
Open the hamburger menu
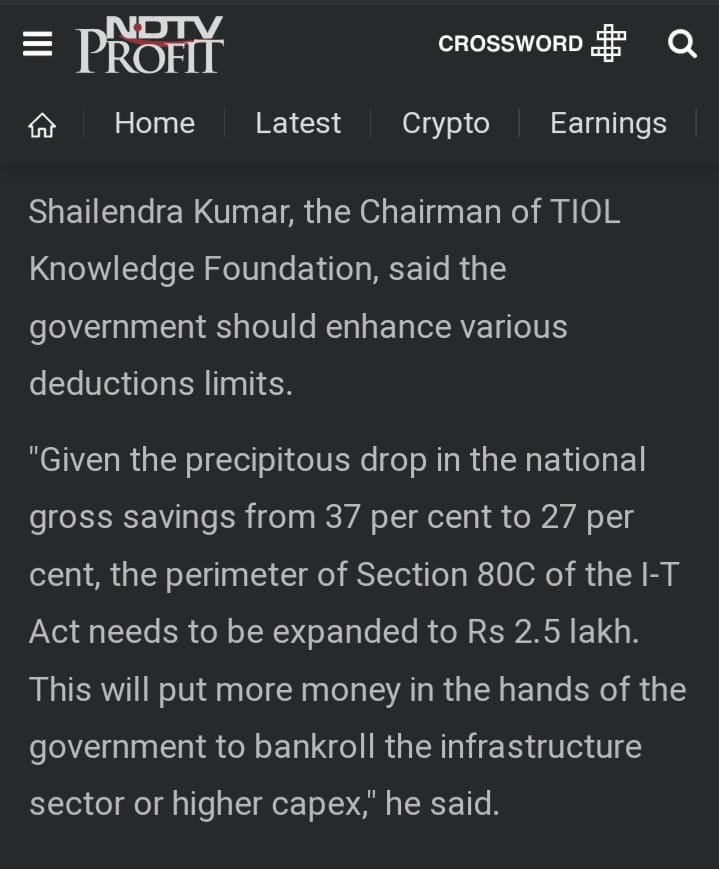pyautogui.click(x=37, y=45)
